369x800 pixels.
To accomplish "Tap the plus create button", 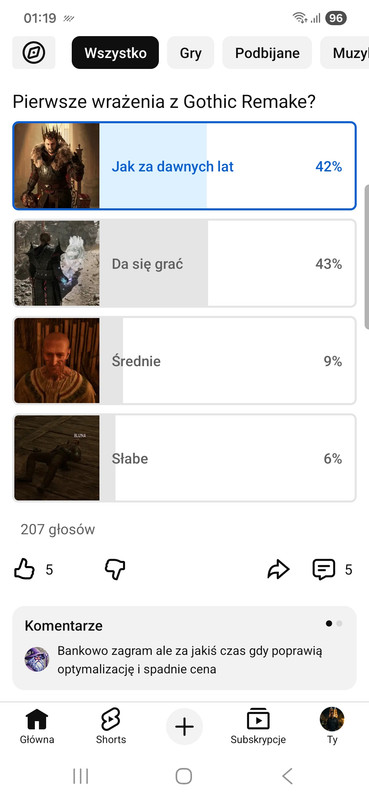I will (184, 727).
